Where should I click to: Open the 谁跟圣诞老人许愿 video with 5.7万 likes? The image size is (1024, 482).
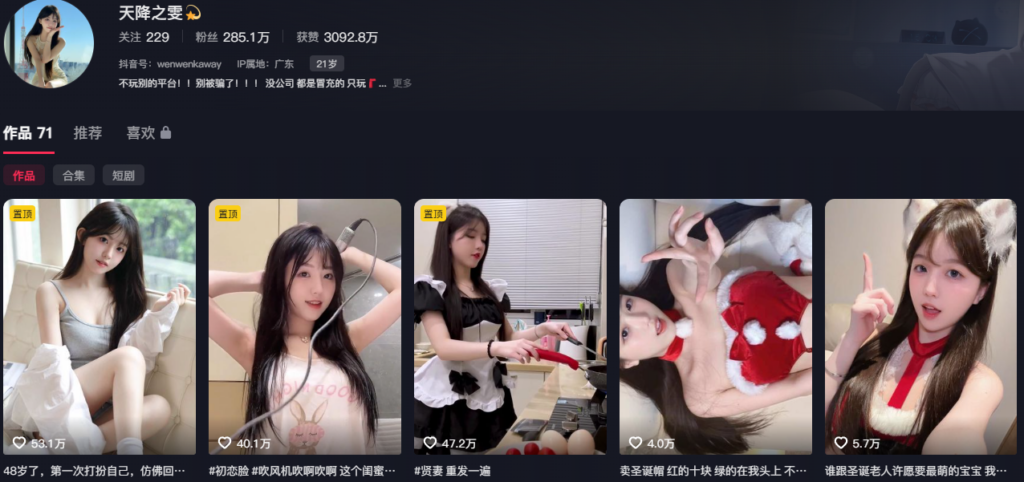coord(920,326)
